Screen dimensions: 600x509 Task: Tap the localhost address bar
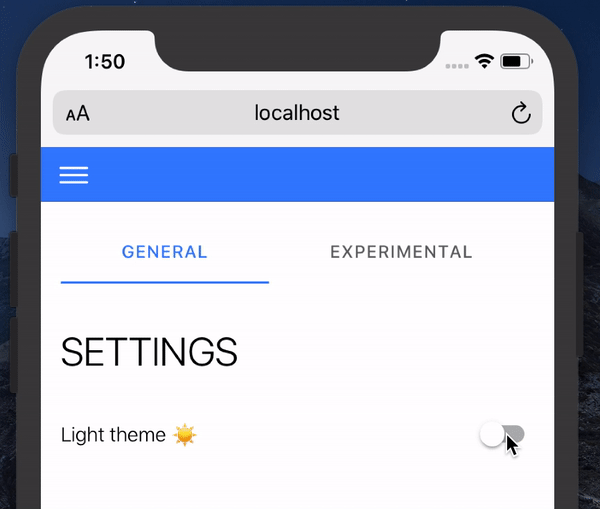pos(297,113)
